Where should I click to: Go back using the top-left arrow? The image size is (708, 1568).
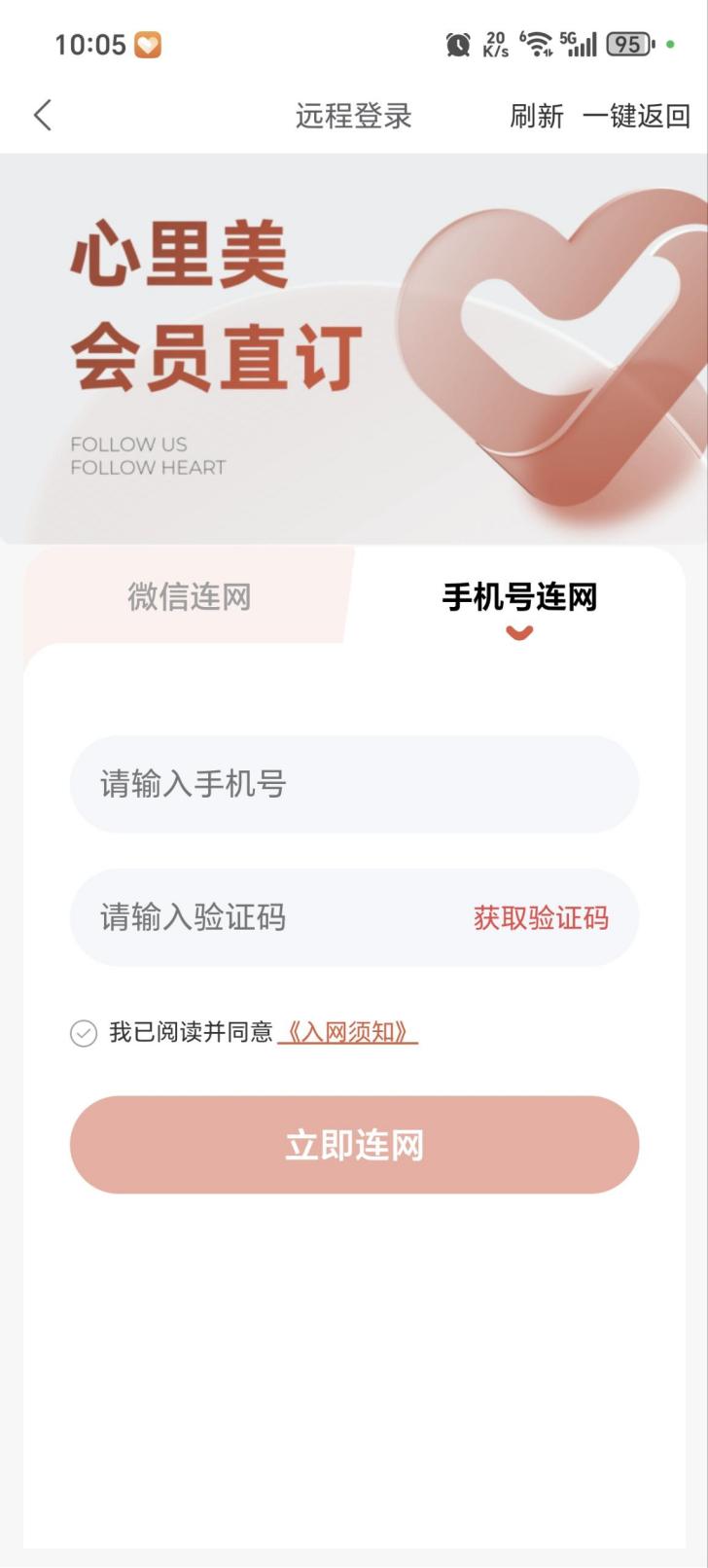43,116
